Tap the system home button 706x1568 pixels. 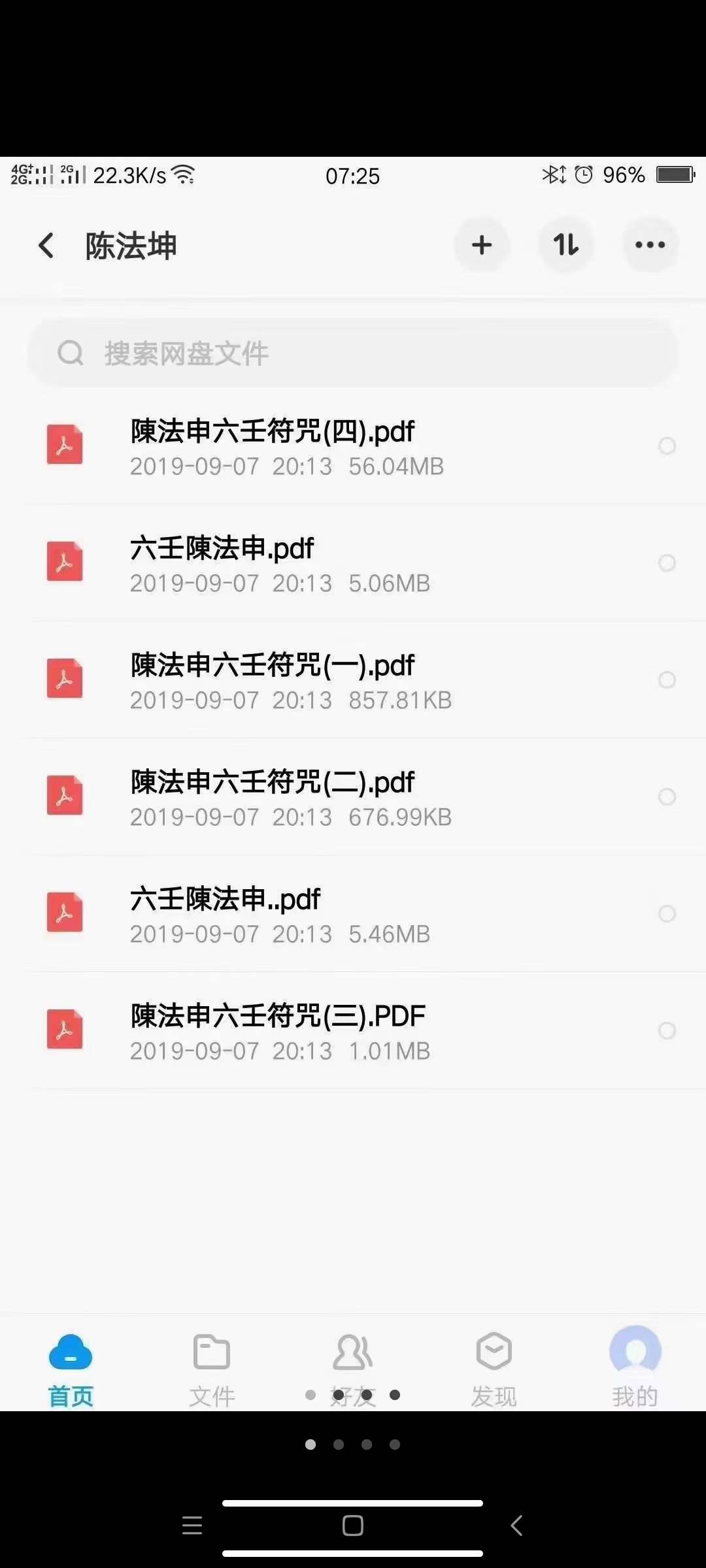[x=353, y=1526]
